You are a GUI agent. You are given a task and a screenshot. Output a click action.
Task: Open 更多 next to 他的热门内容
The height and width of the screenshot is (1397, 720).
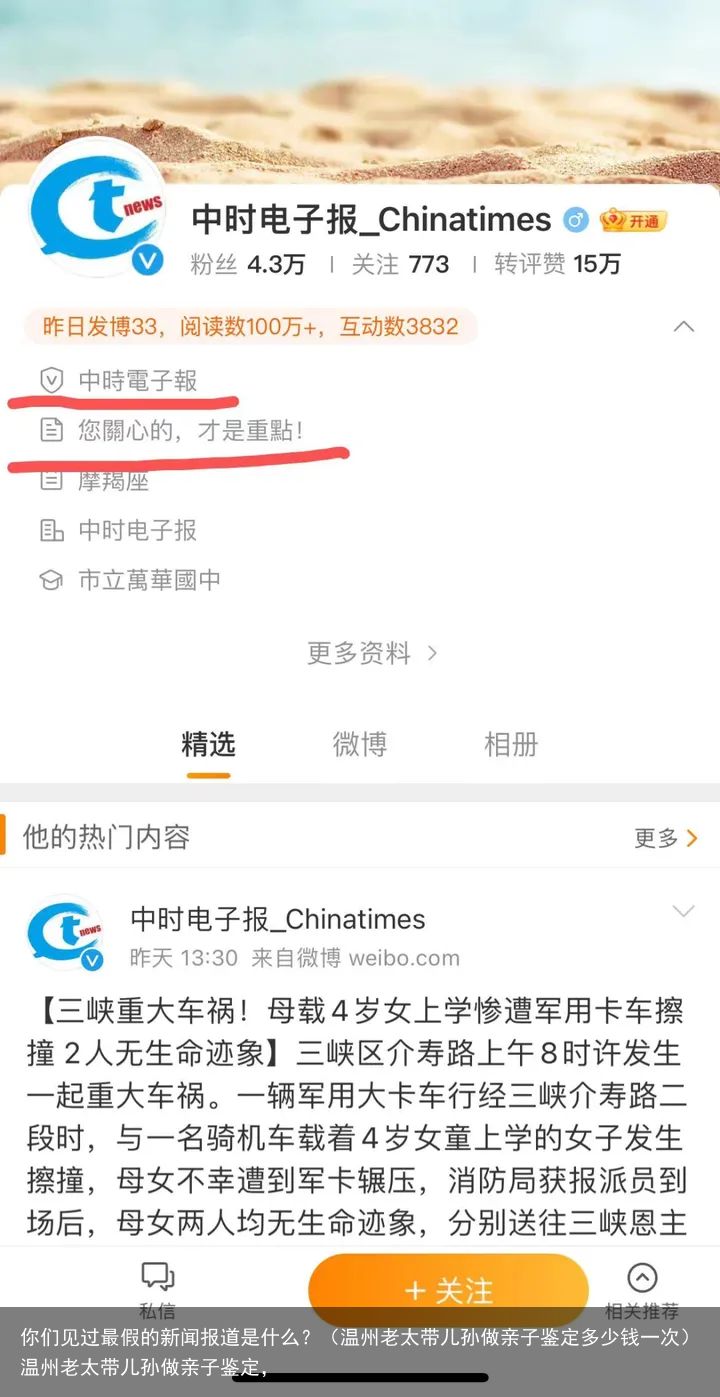tap(665, 838)
